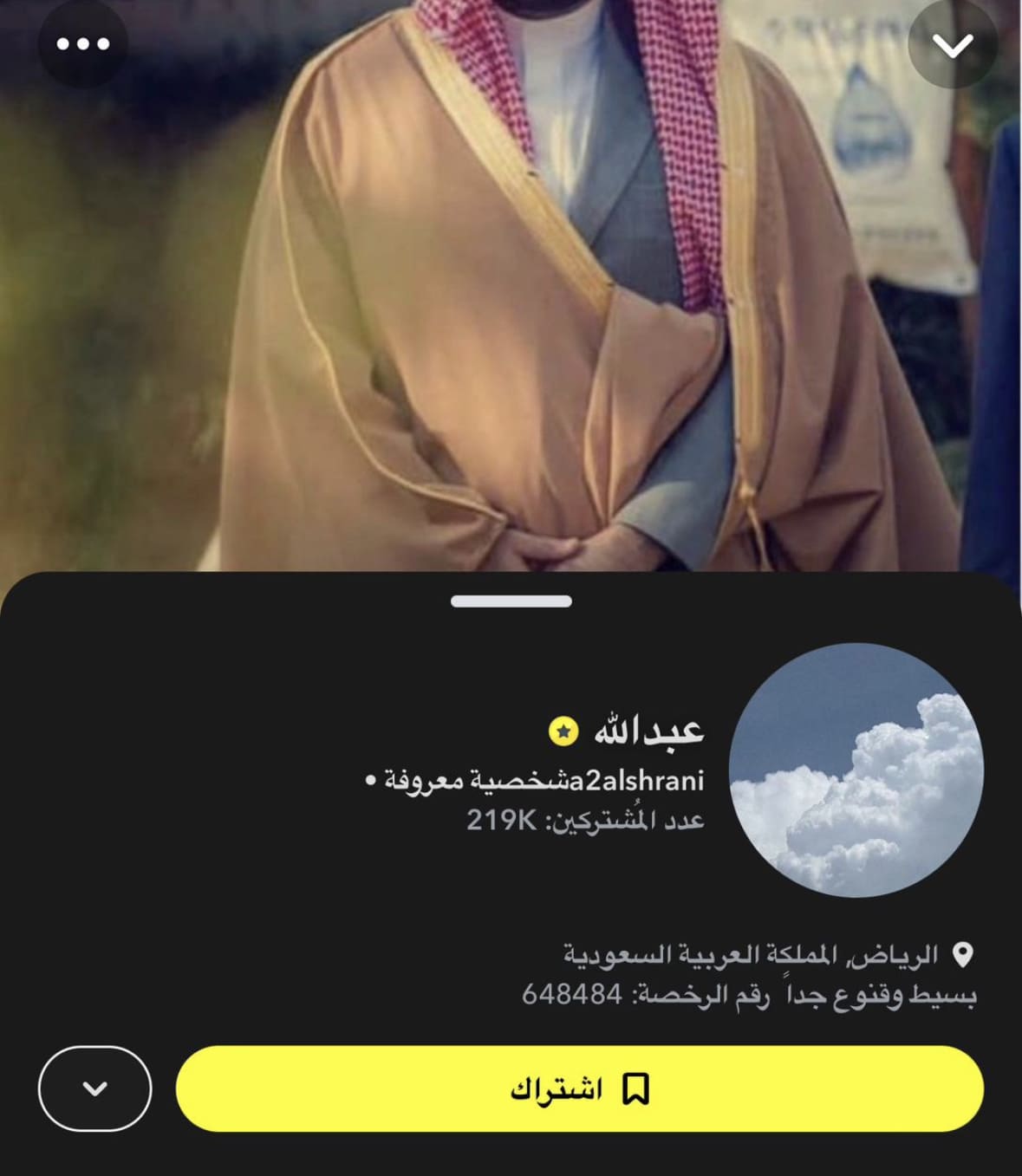
Task: Tap the cover photo of the man
Action: (x=511, y=286)
